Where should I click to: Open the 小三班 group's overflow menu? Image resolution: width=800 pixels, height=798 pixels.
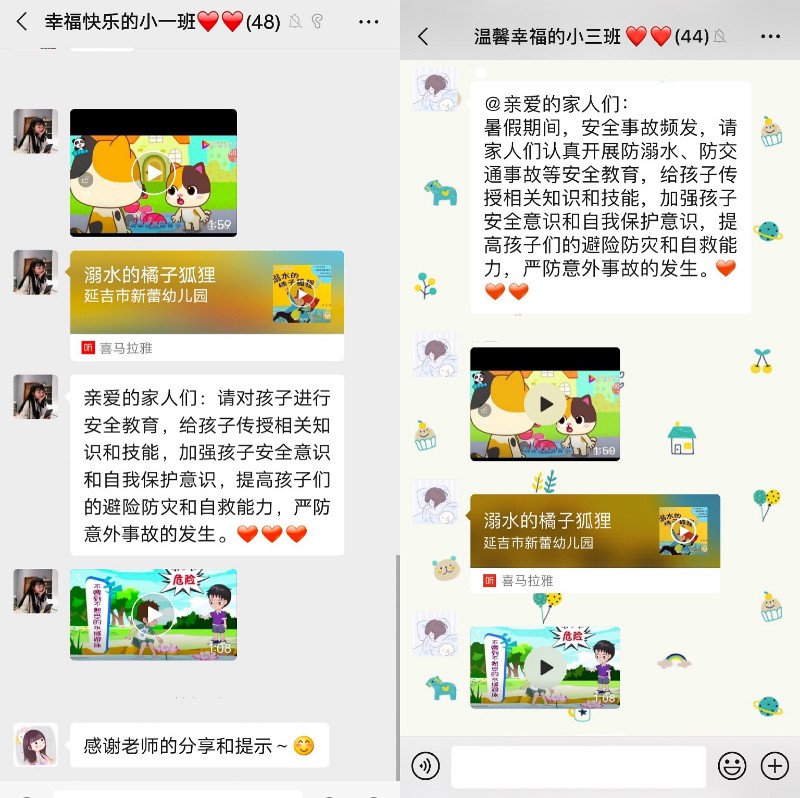(770, 37)
